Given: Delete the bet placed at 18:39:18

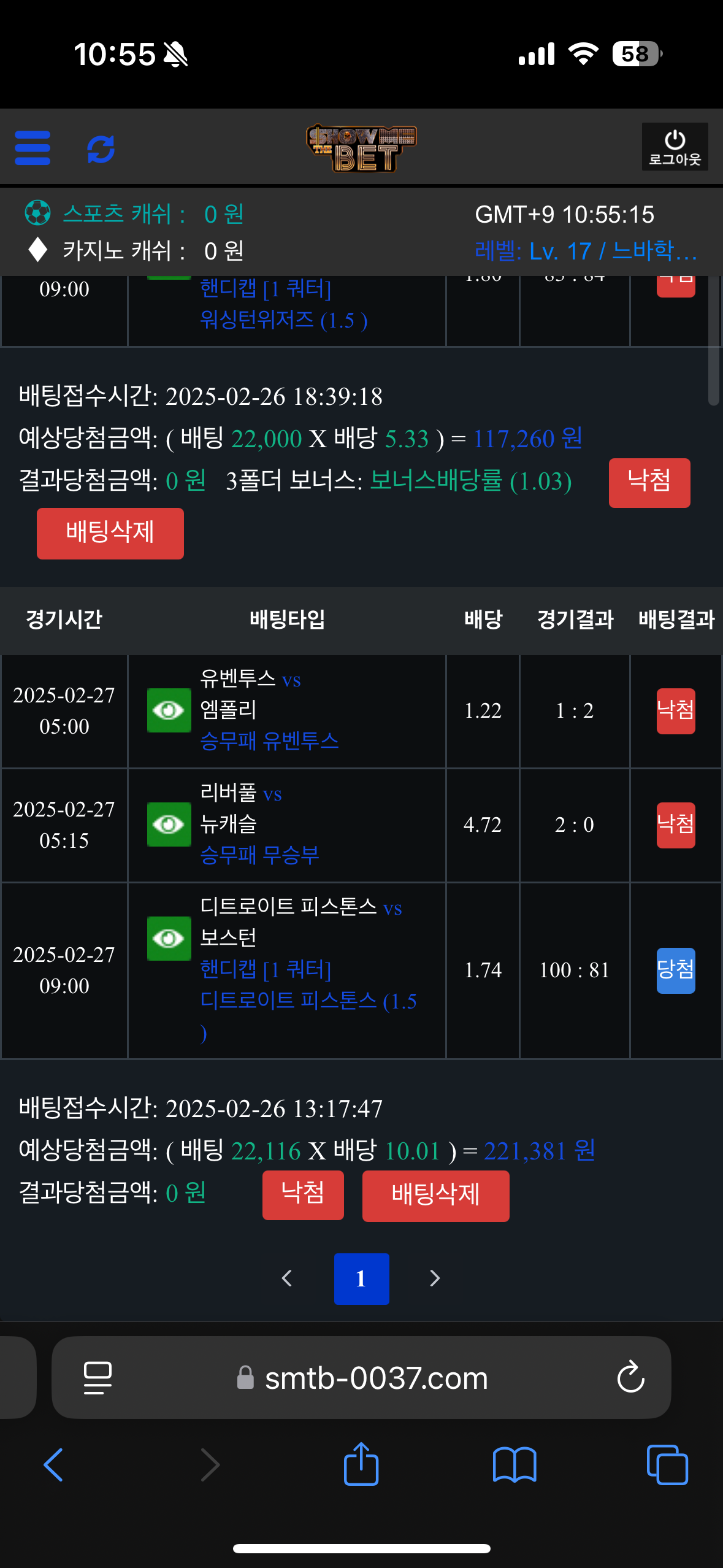Looking at the screenshot, I should tap(110, 533).
